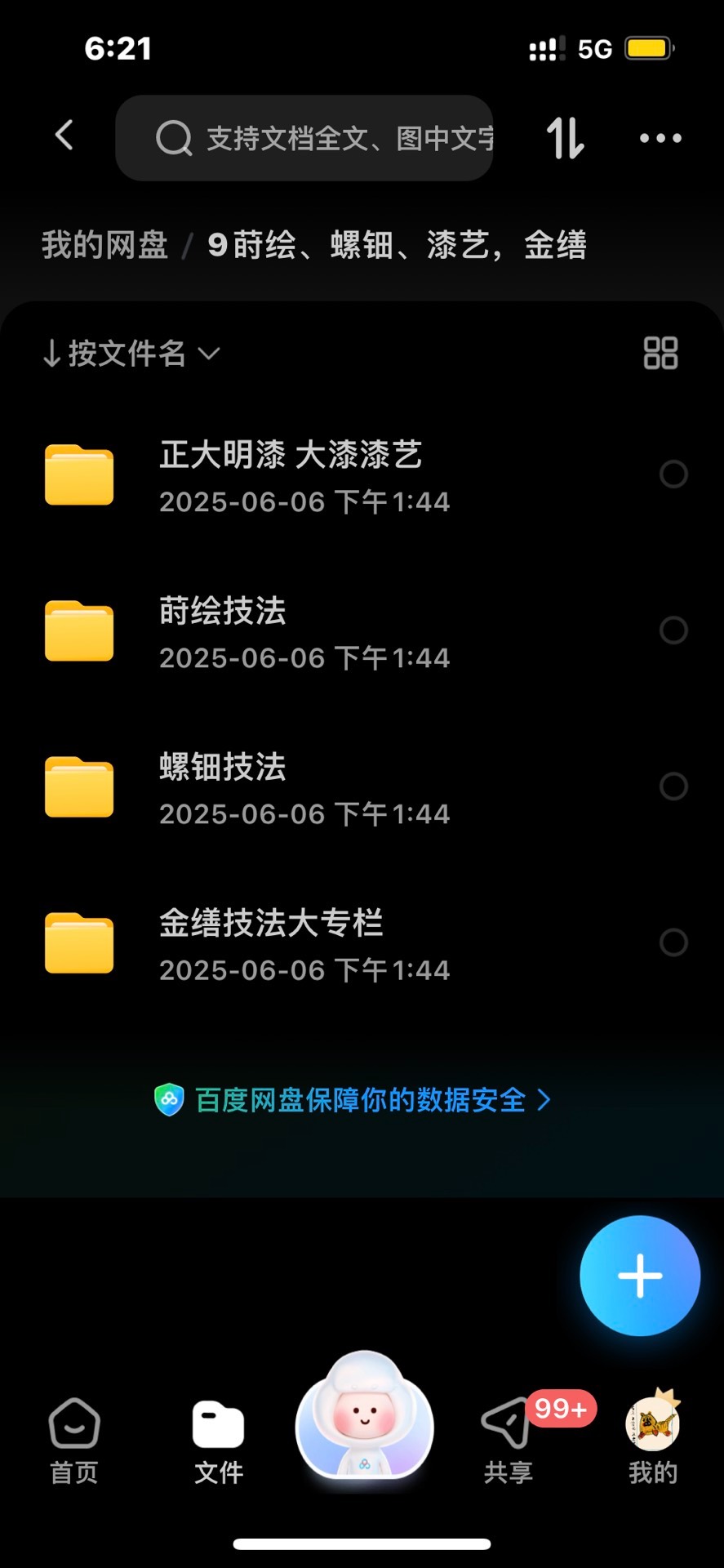Switch to the 共享 tab
This screenshot has height=1568, width=724.
coord(508,1441)
